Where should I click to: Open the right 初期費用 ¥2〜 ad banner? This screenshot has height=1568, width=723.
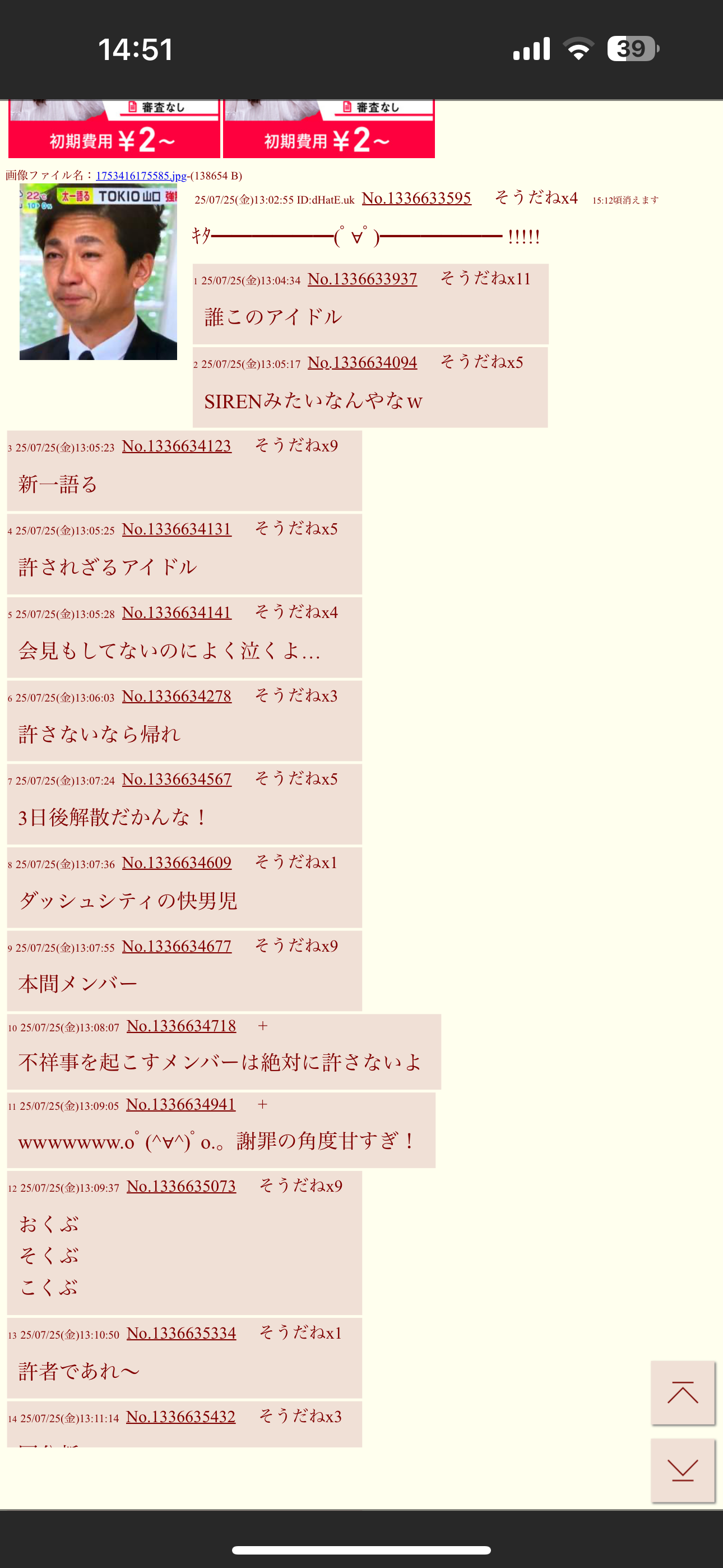tap(328, 130)
